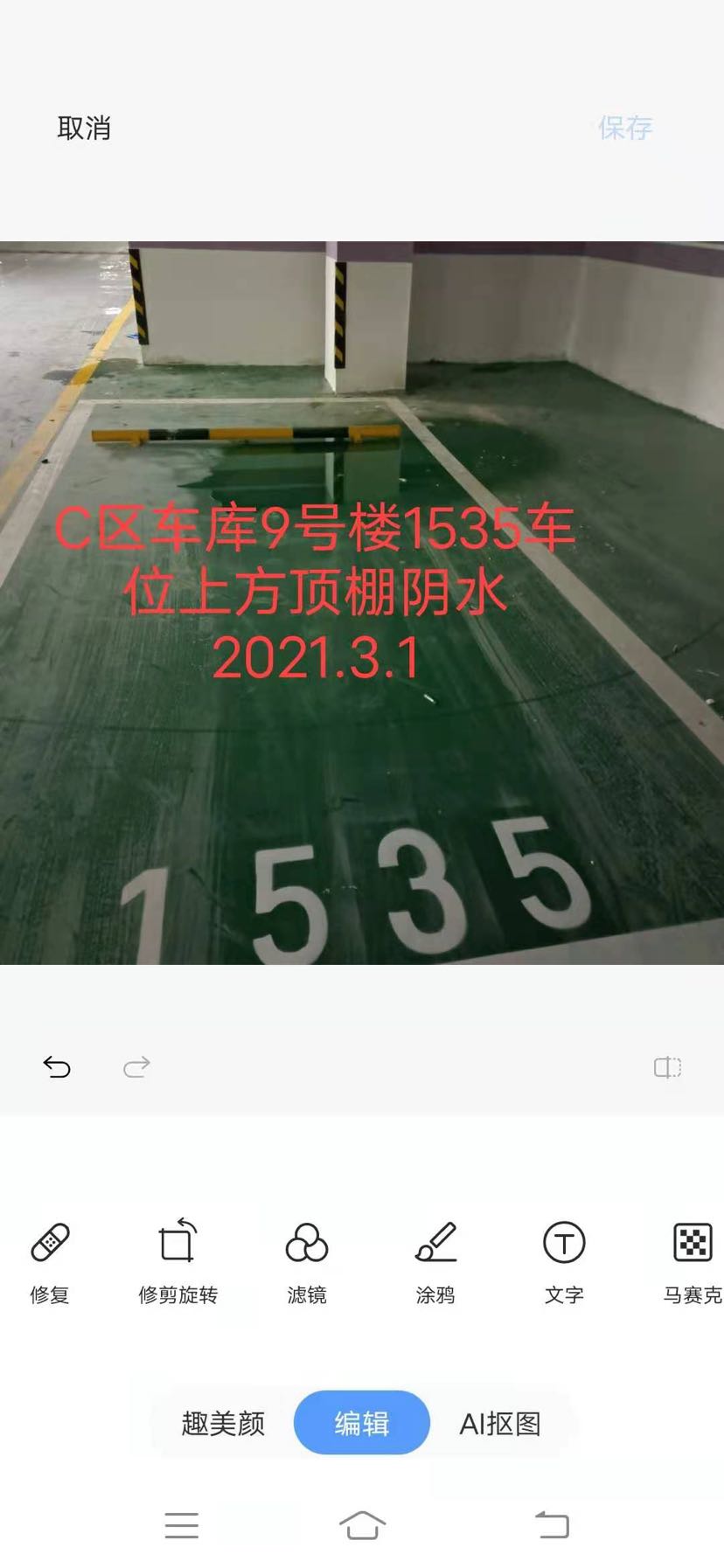This screenshot has height=1568, width=724.
Task: Tap the system back button
Action: 552,1525
